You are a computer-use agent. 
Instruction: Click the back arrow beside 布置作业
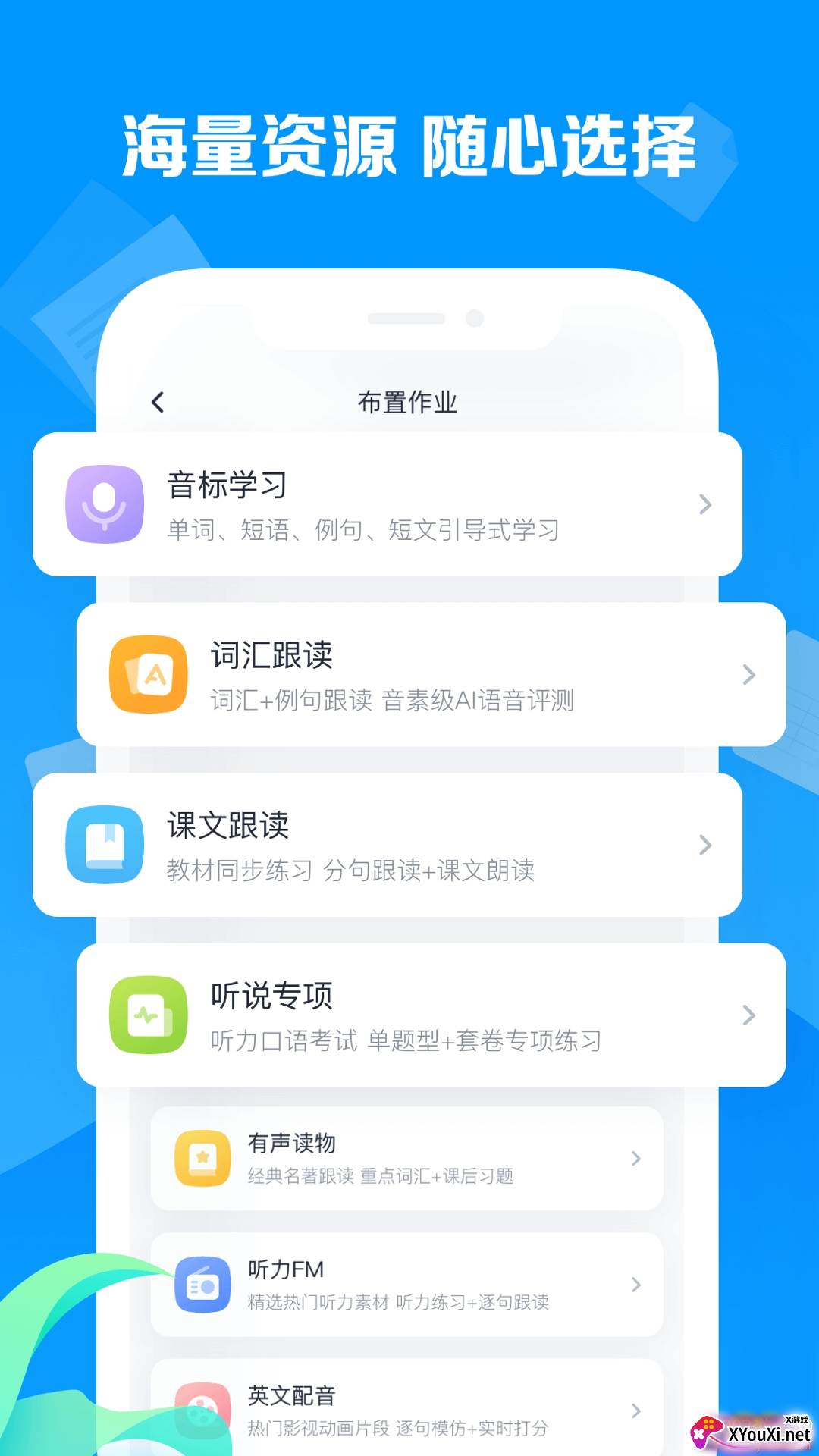[x=158, y=403]
